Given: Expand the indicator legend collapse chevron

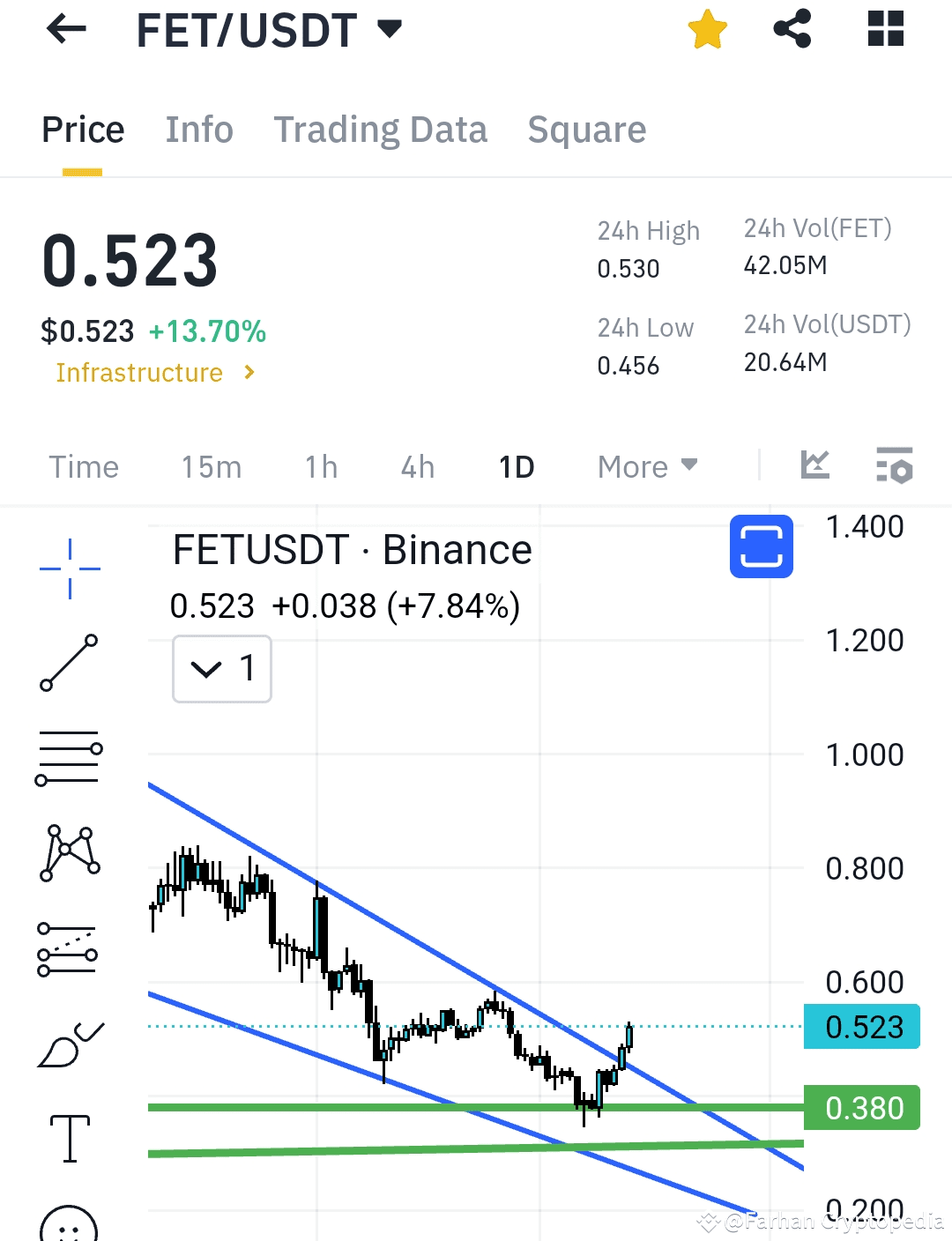Looking at the screenshot, I should pyautogui.click(x=206, y=670).
